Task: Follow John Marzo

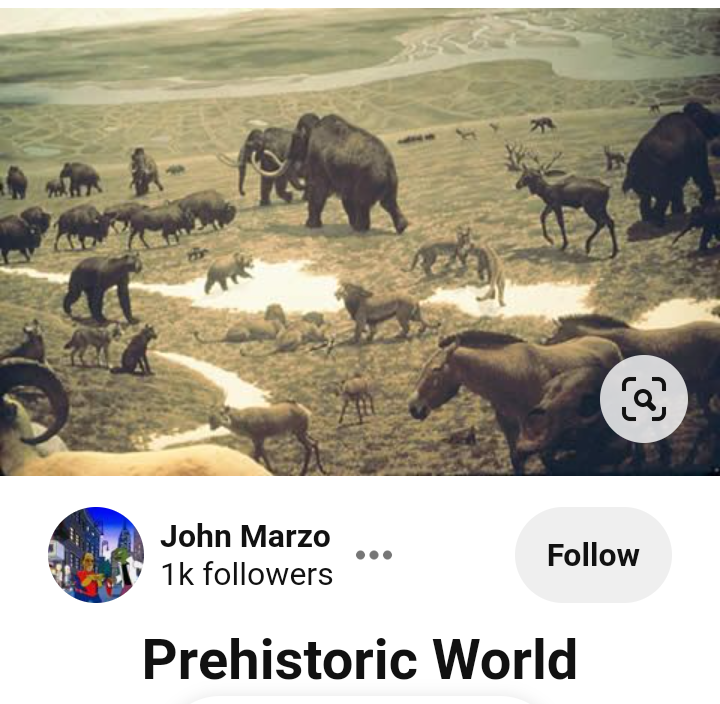Action: (x=593, y=555)
